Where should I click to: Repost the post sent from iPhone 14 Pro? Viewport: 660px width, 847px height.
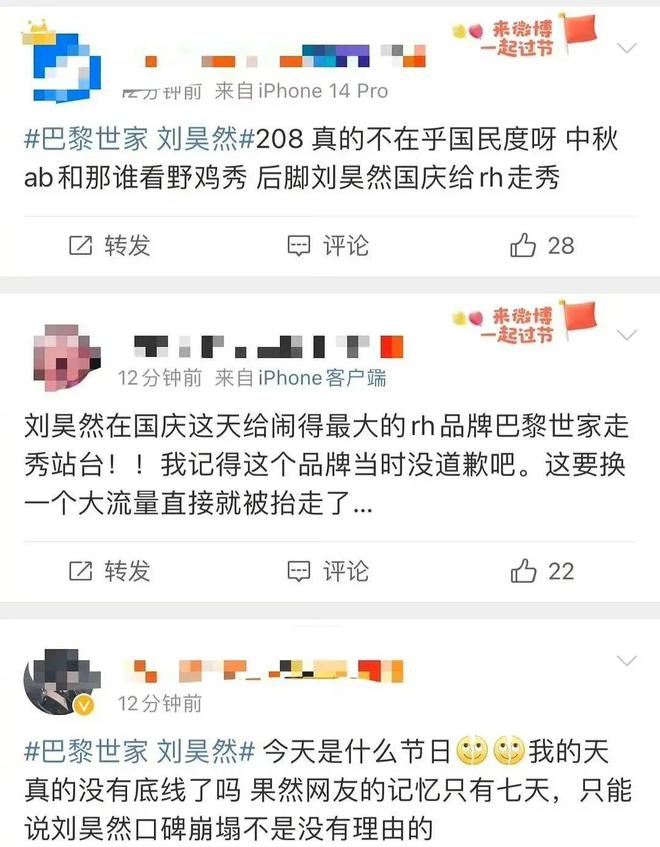pyautogui.click(x=109, y=244)
